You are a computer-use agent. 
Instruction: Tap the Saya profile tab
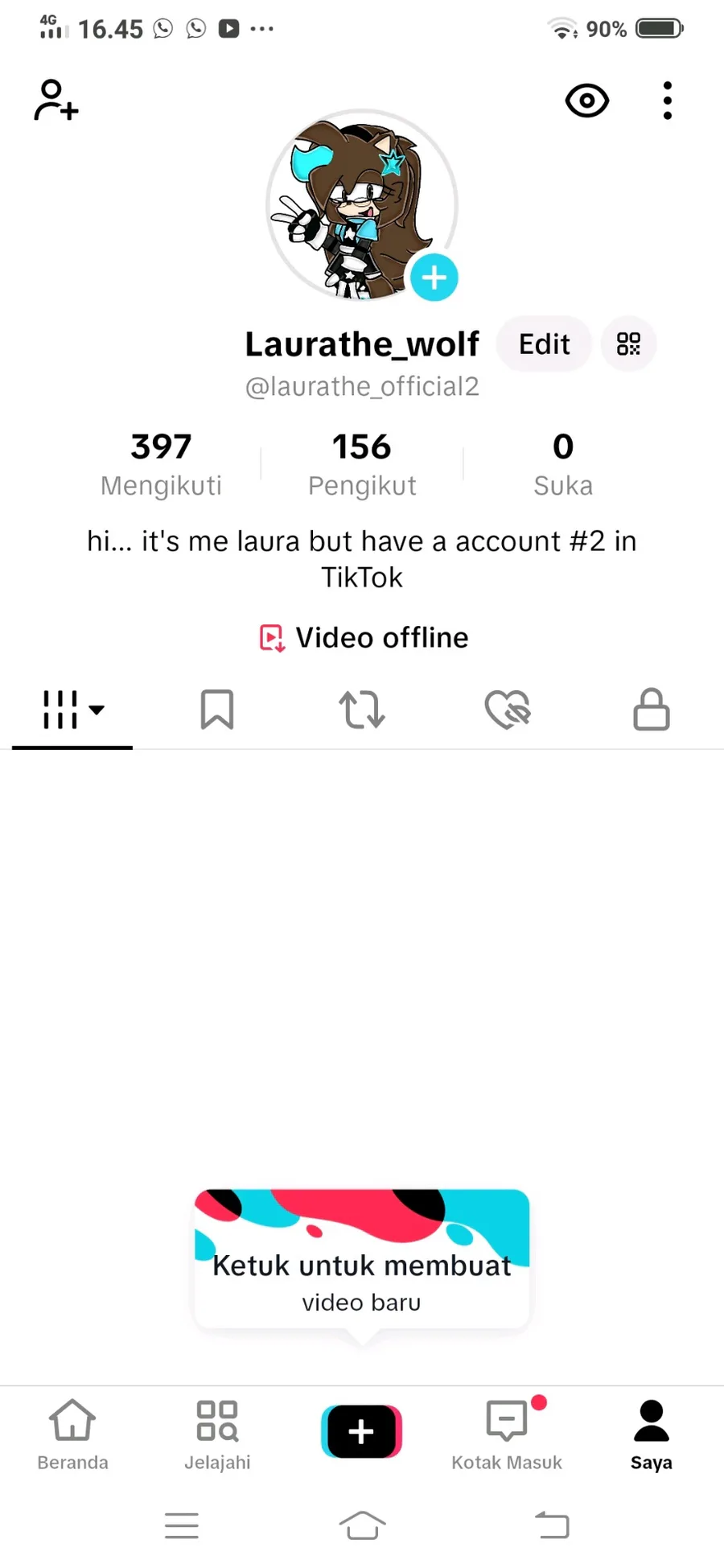tap(651, 1435)
